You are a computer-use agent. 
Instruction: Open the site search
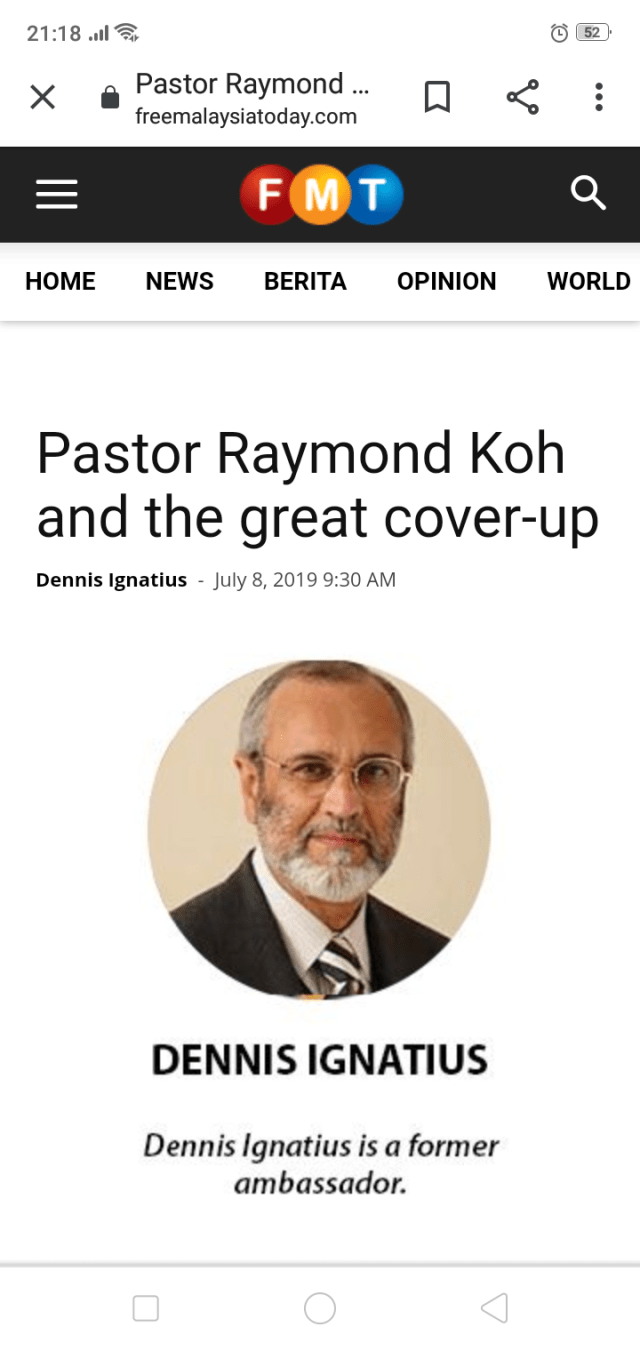coord(588,193)
